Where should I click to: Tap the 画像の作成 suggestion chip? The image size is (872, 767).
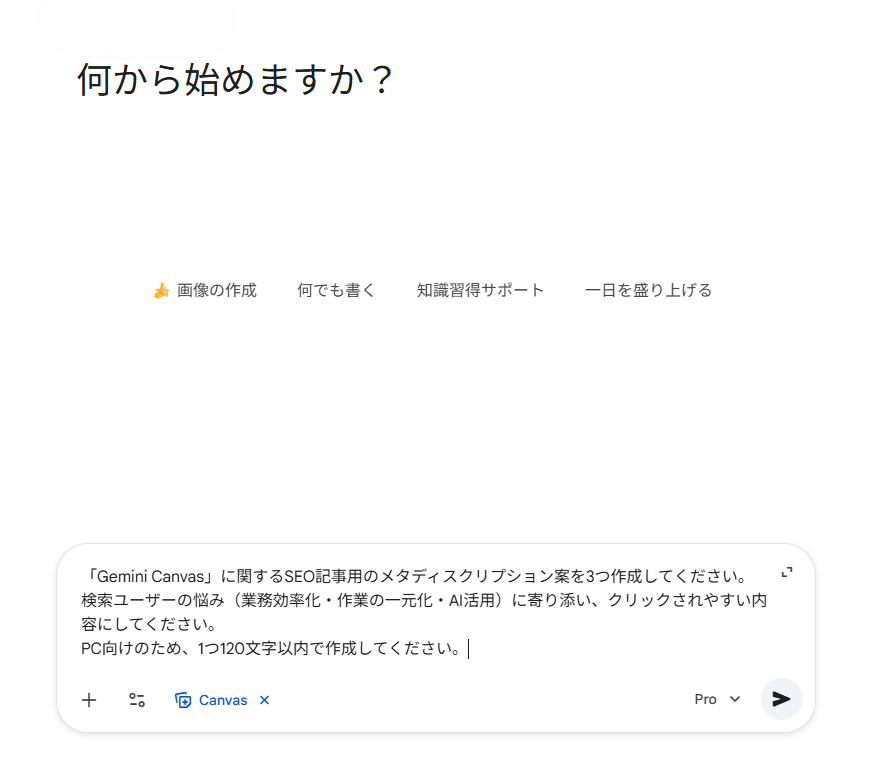[x=205, y=290]
